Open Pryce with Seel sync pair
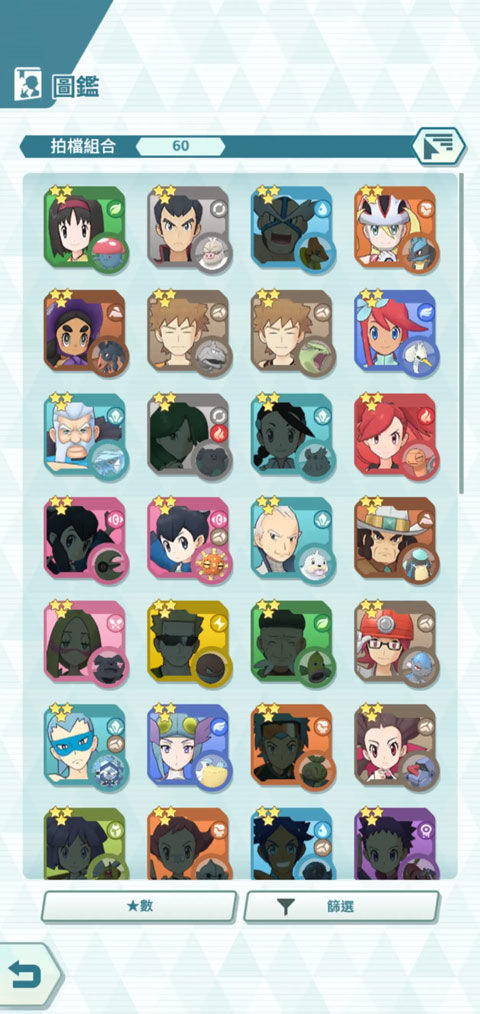480x1014 pixels. 293,537
